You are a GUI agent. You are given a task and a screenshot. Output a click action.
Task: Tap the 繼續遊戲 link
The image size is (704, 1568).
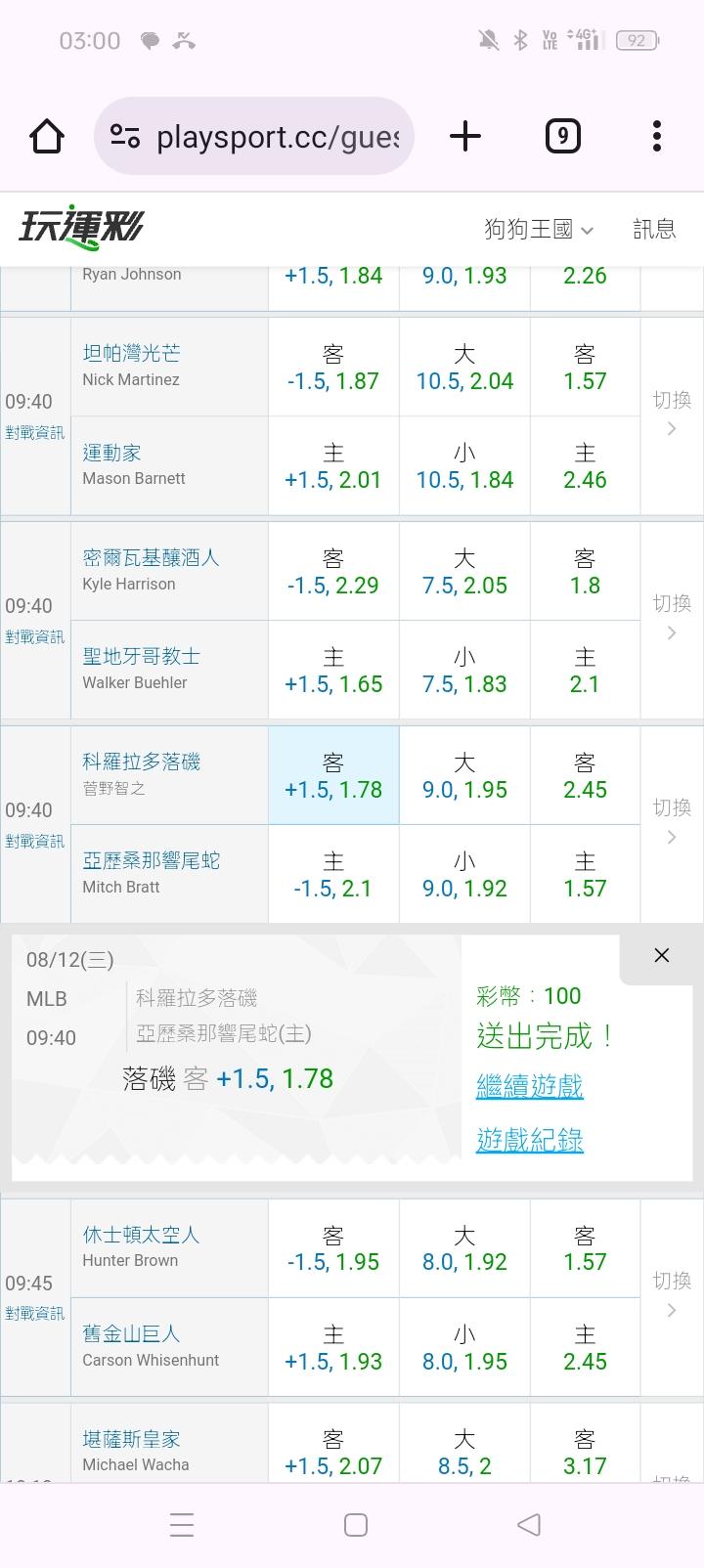(x=529, y=1086)
